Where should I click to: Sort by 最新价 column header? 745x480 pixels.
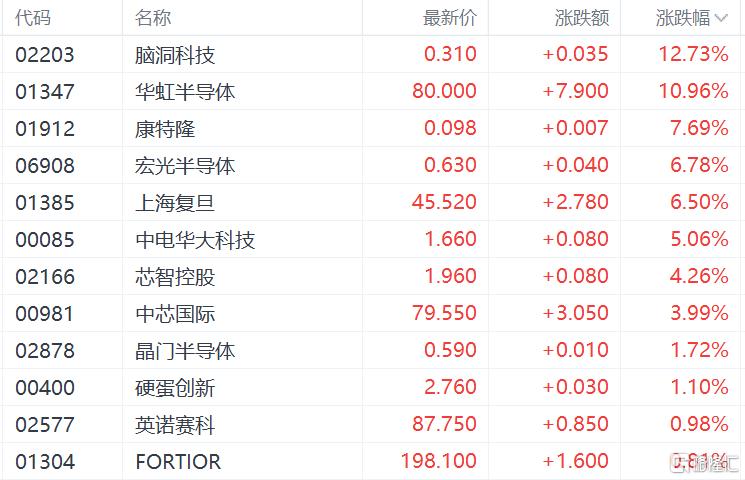450,17
